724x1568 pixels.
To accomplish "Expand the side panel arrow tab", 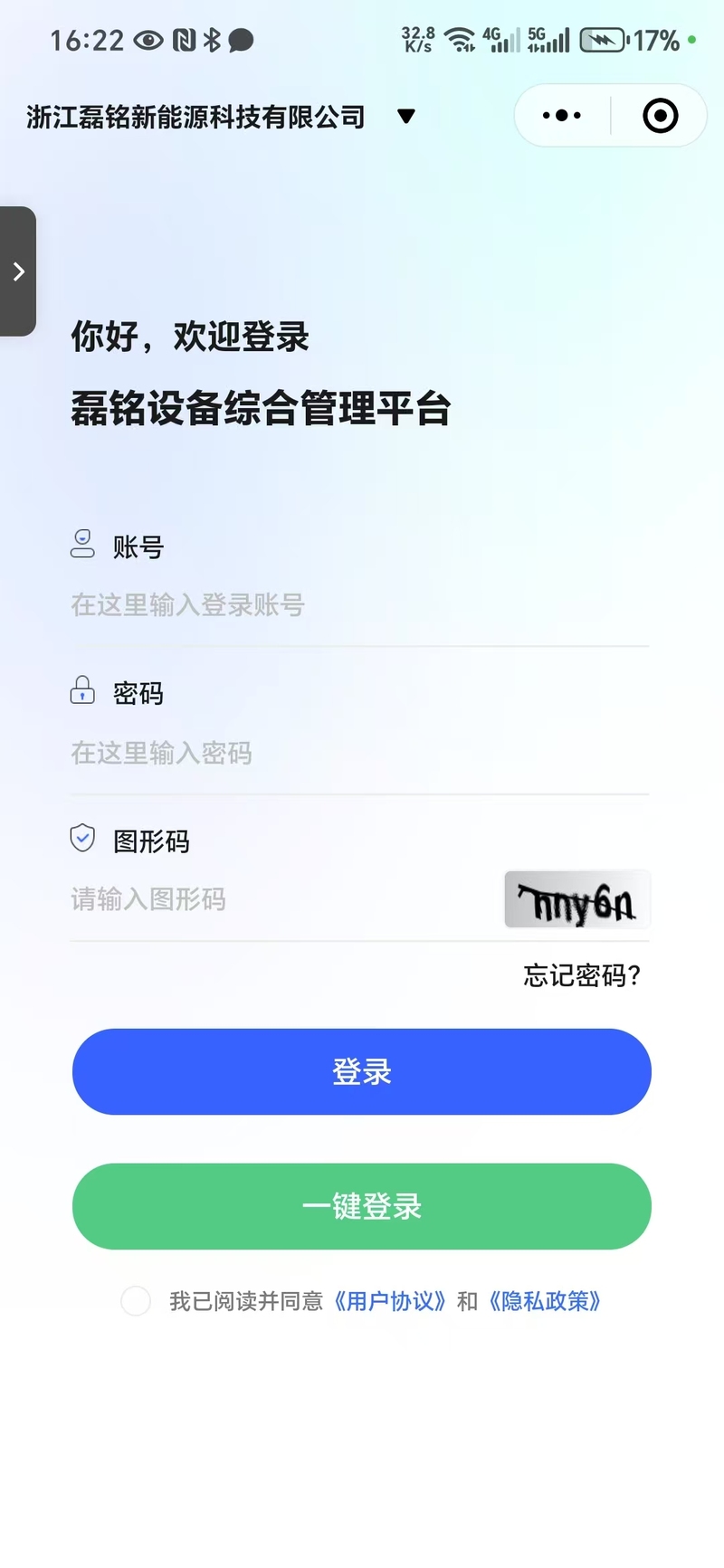I will click(18, 271).
